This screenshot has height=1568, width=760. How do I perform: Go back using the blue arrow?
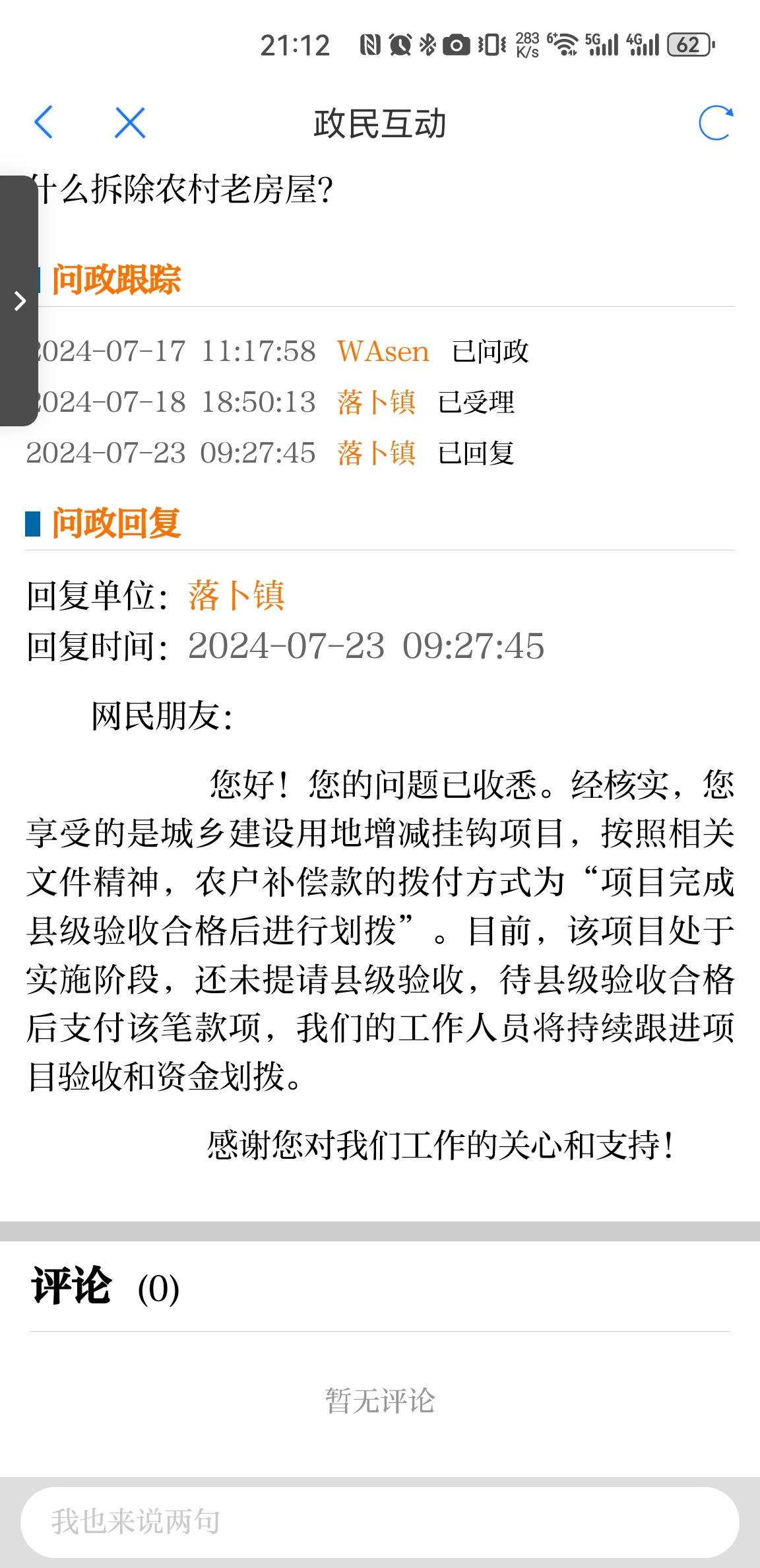click(x=44, y=122)
